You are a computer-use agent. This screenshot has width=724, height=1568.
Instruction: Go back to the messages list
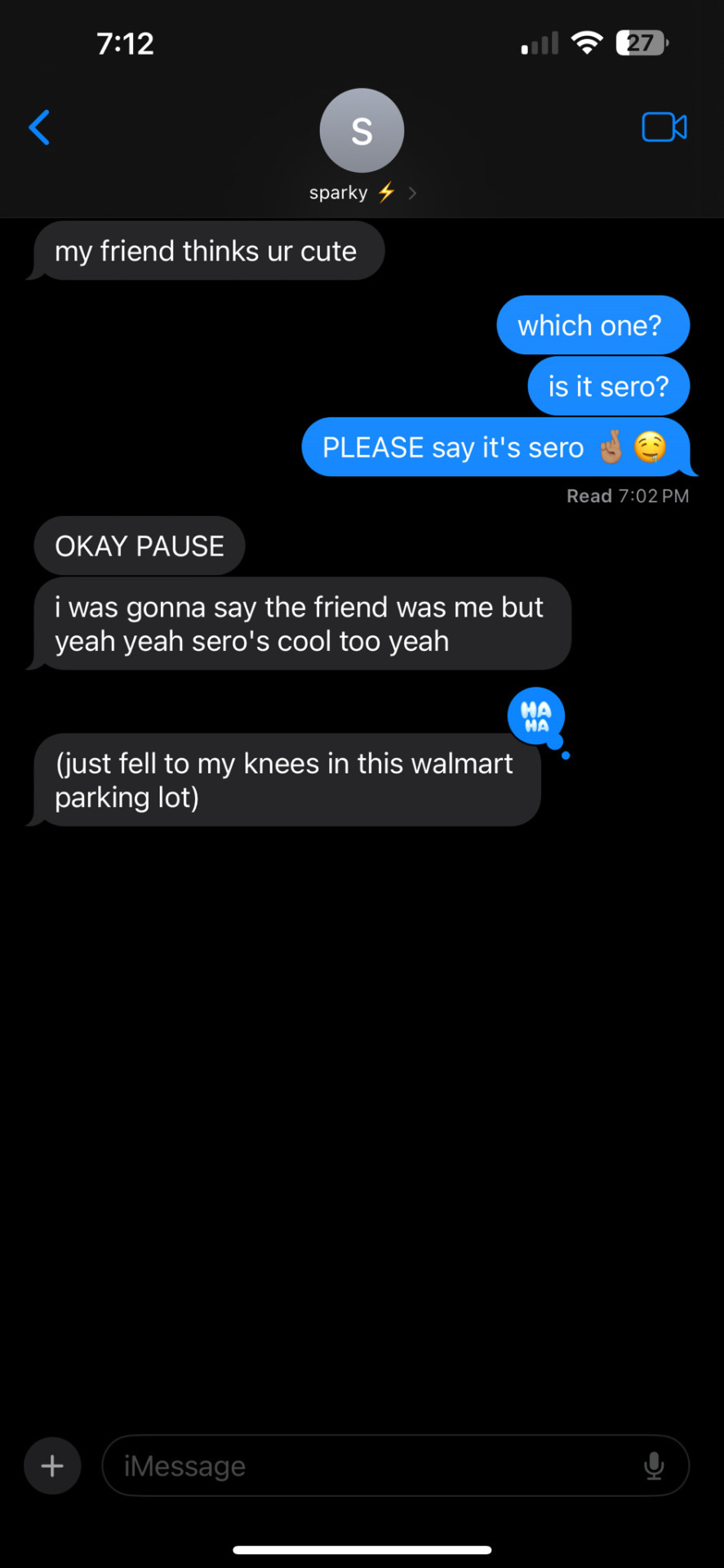point(39,127)
